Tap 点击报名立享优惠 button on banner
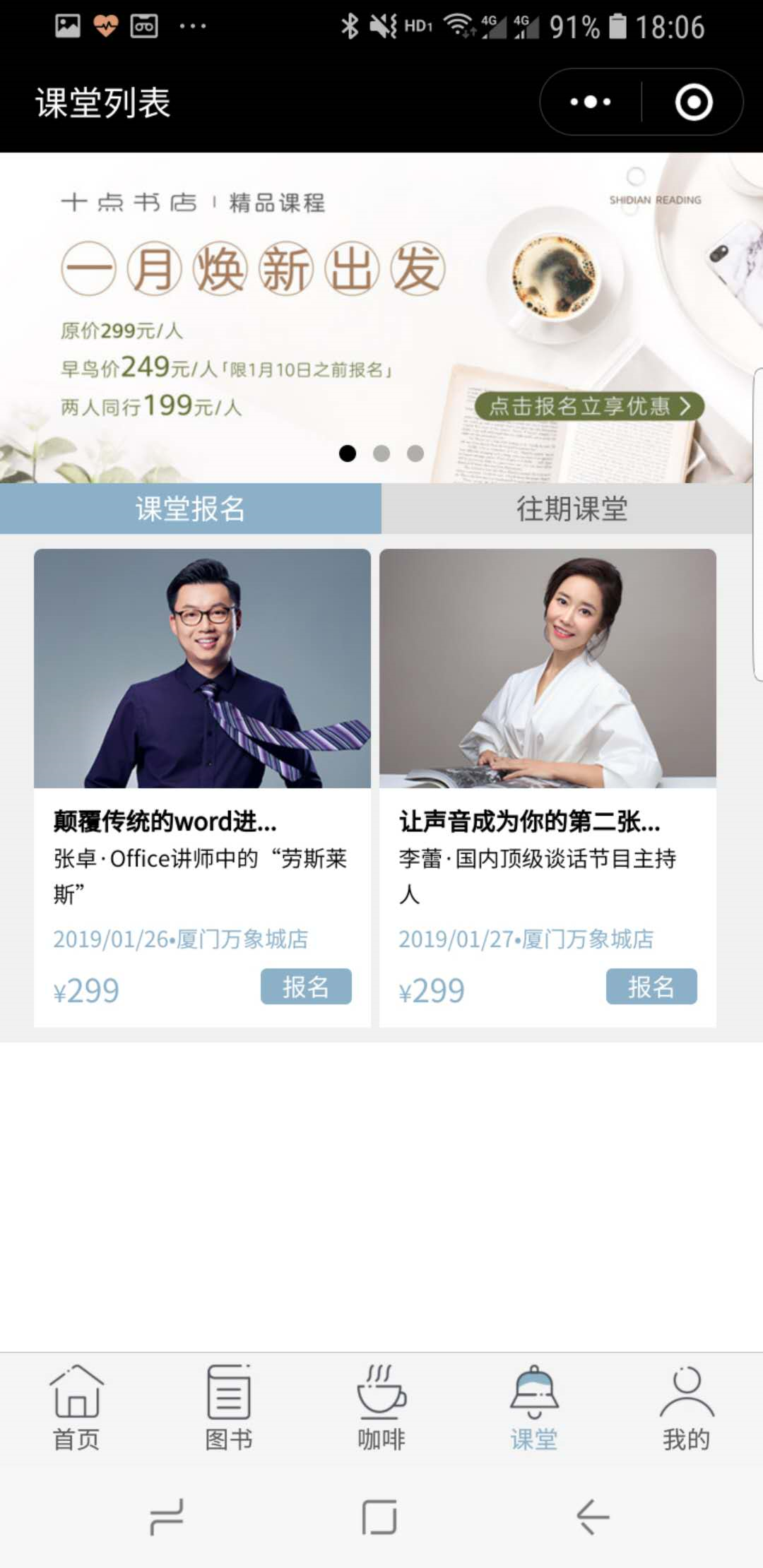763x1568 pixels. 588,406
